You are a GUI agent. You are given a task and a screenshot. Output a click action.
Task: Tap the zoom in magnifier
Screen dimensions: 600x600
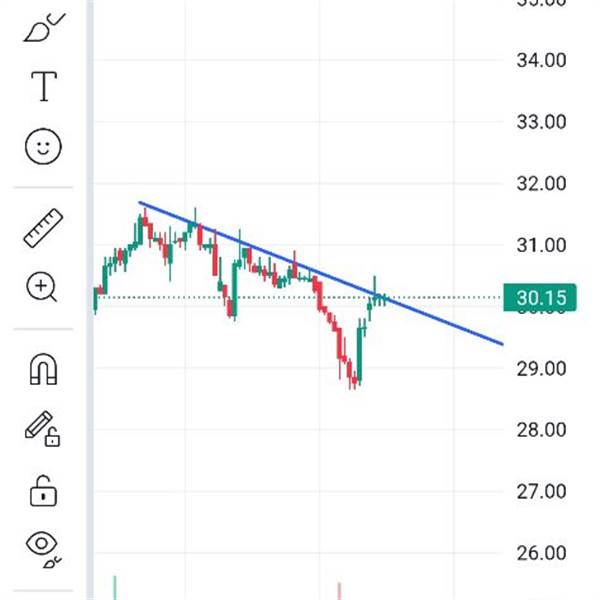point(42,288)
